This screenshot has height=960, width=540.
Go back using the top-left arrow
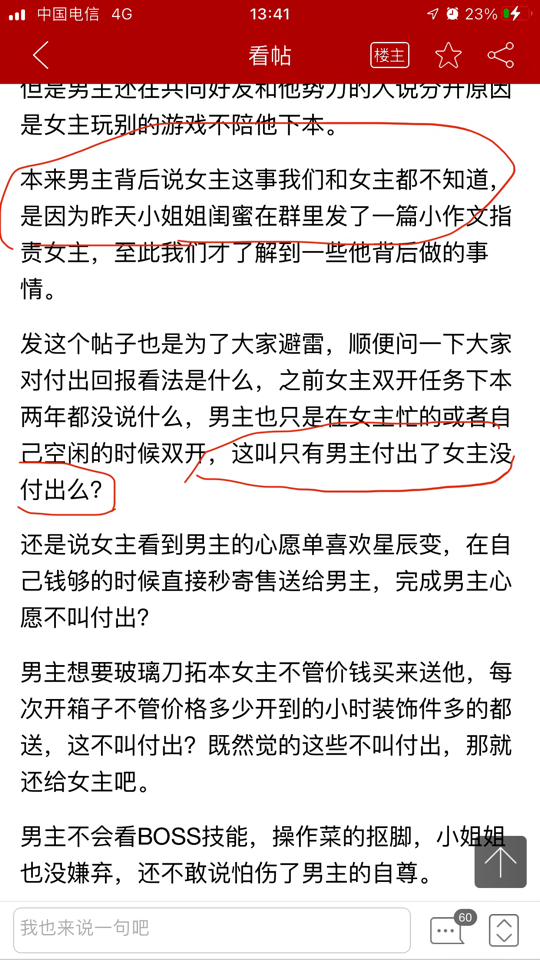(x=40, y=56)
